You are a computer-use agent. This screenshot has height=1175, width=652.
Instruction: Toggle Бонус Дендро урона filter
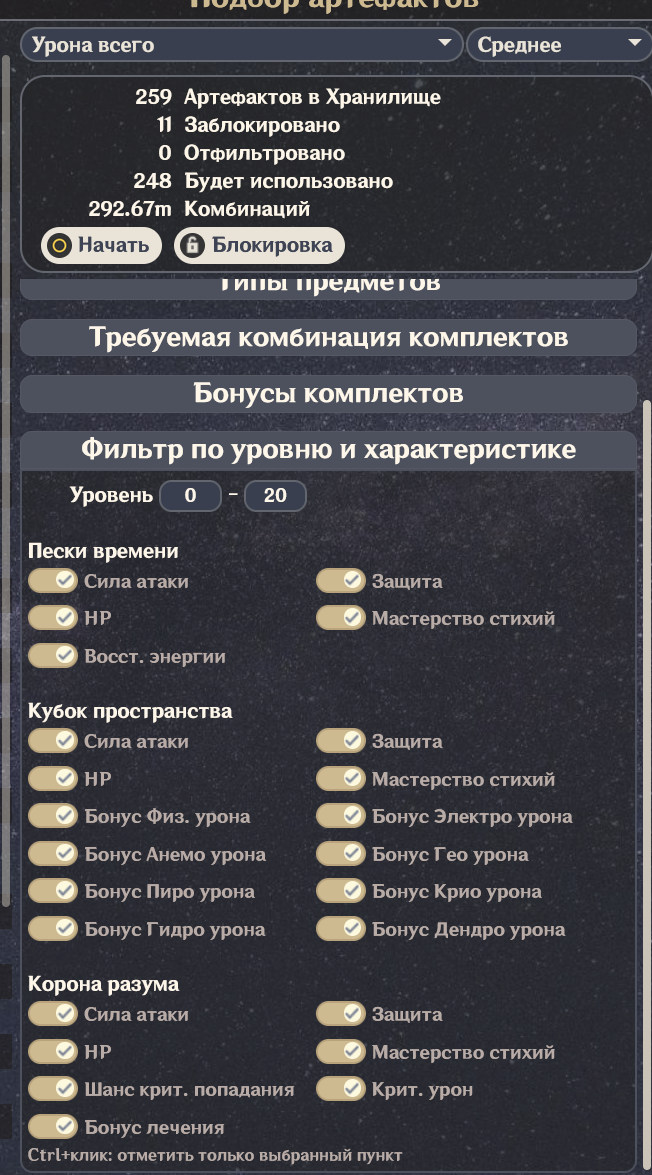coord(341,929)
